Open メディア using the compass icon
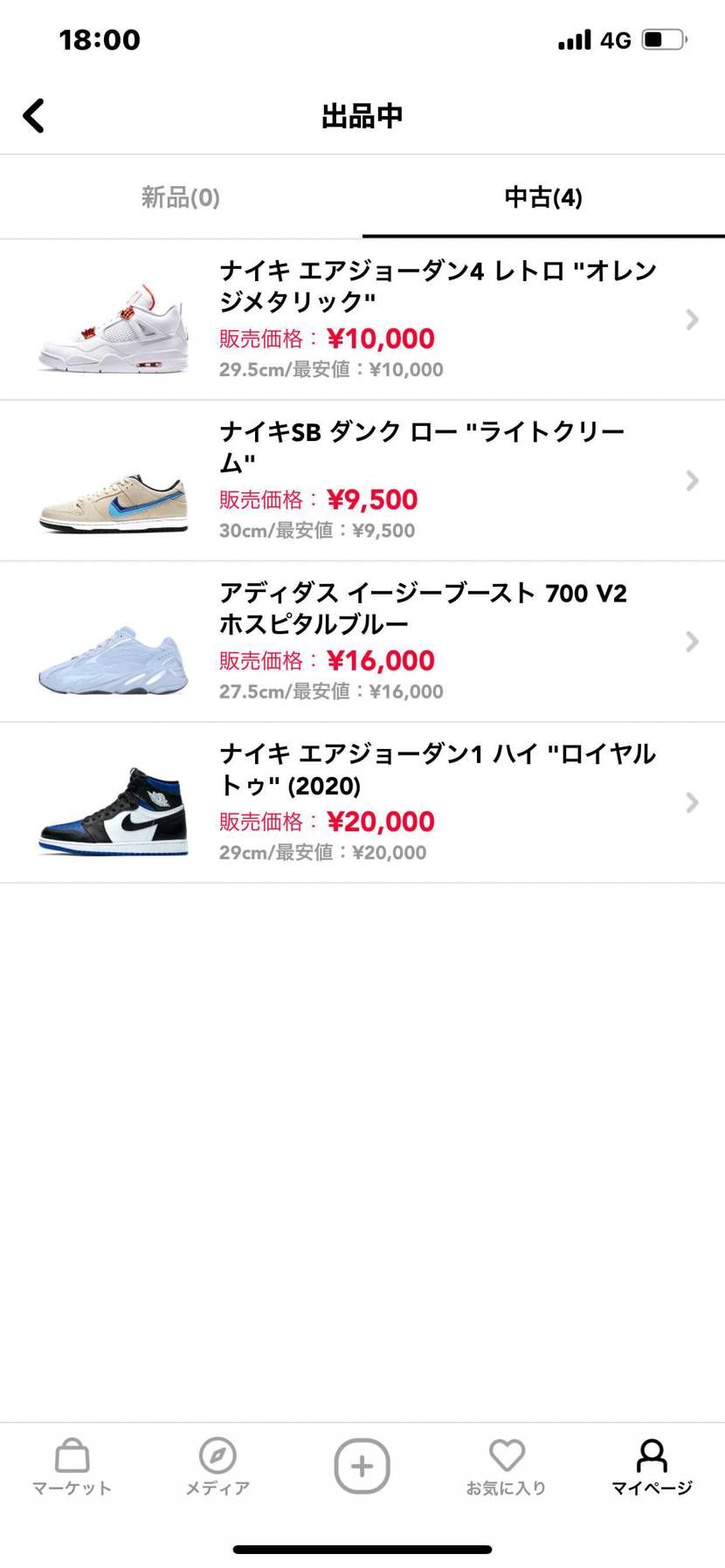This screenshot has height=1568, width=725. coord(217,1467)
